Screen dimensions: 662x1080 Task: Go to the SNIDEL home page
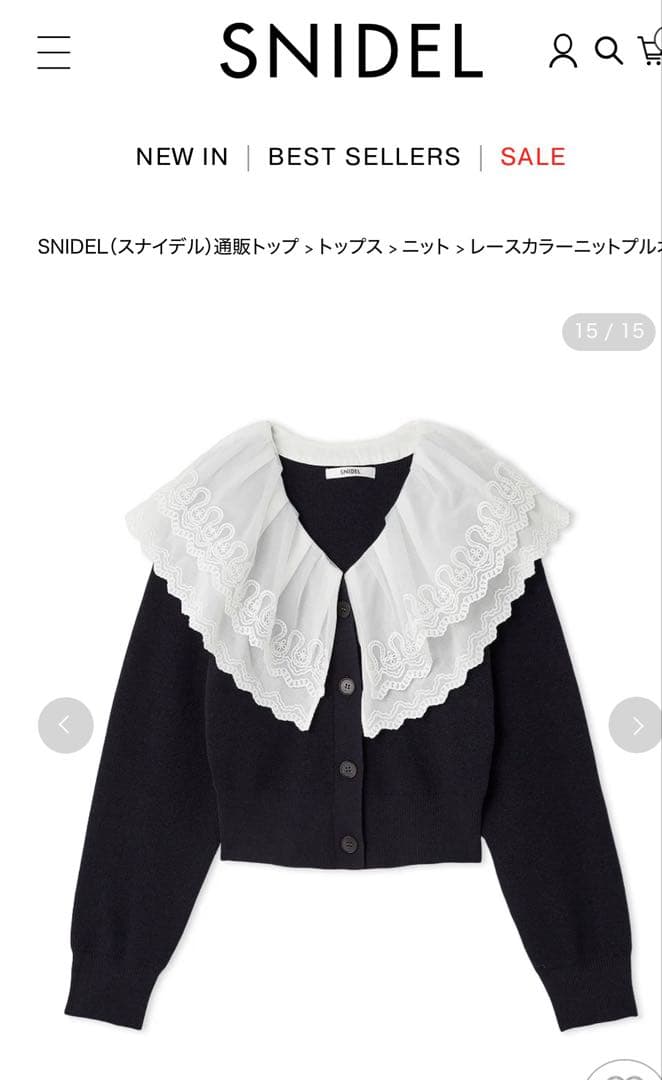351,52
